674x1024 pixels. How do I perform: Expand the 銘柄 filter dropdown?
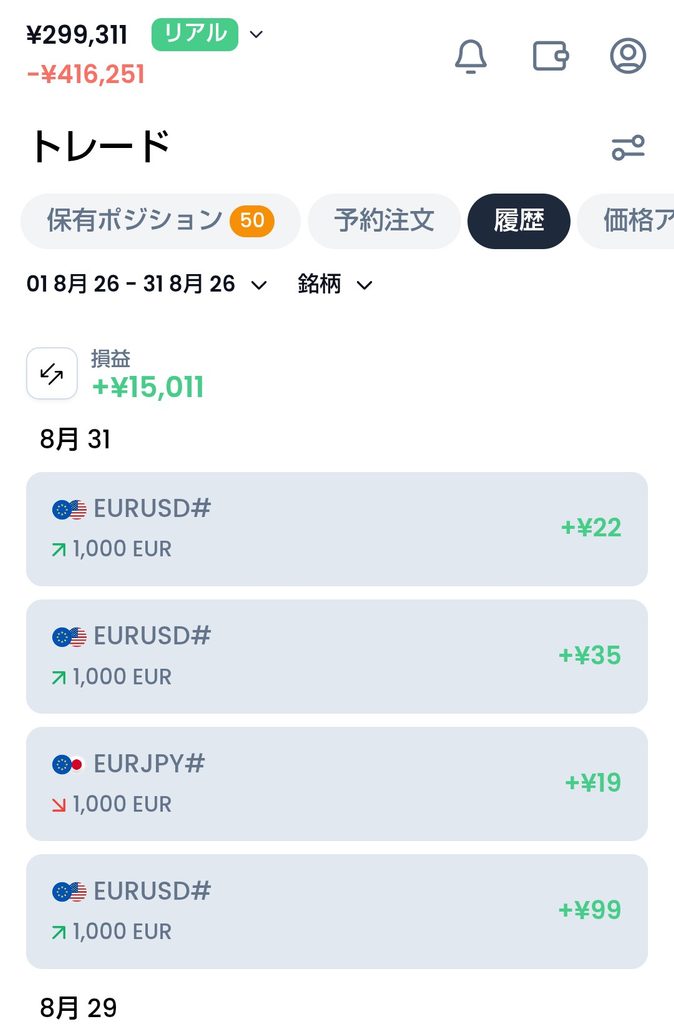334,284
